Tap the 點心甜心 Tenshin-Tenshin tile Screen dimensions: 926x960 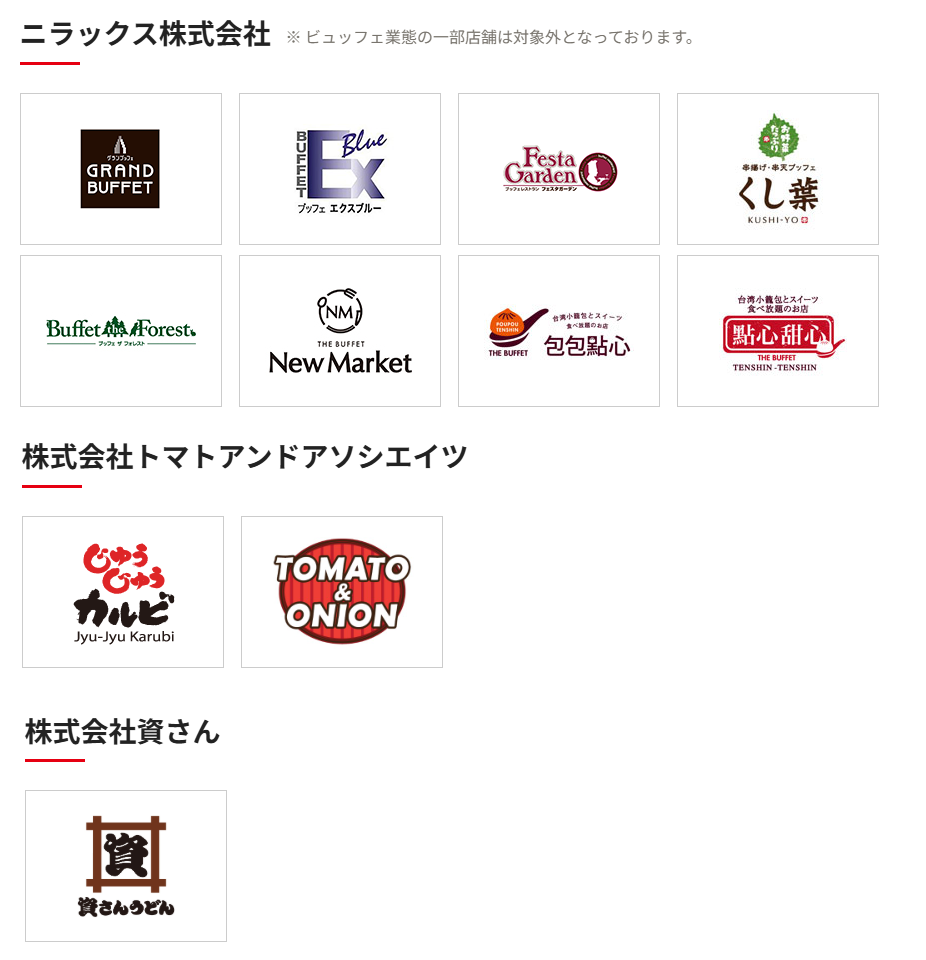778,331
